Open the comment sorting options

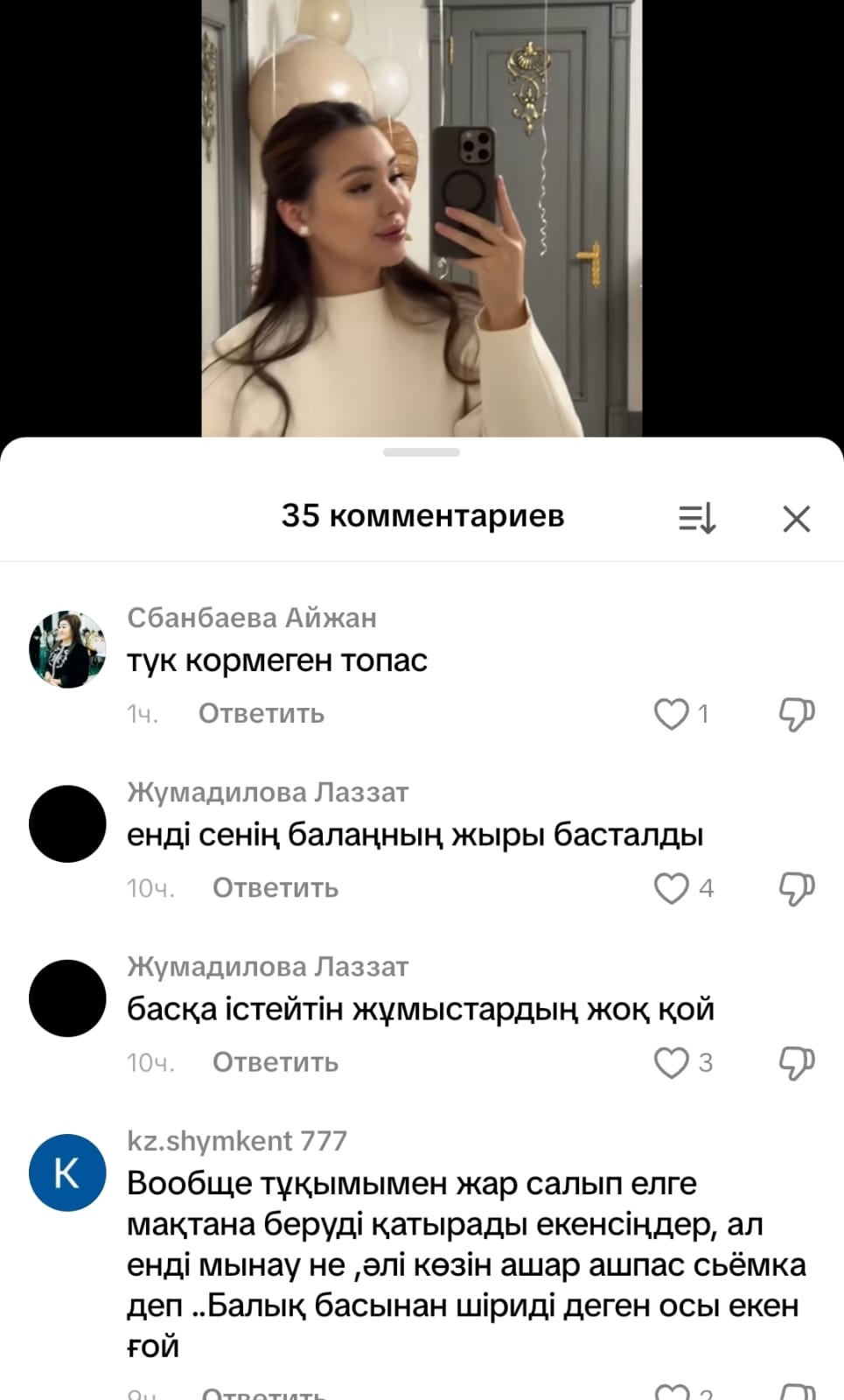pyautogui.click(x=697, y=519)
